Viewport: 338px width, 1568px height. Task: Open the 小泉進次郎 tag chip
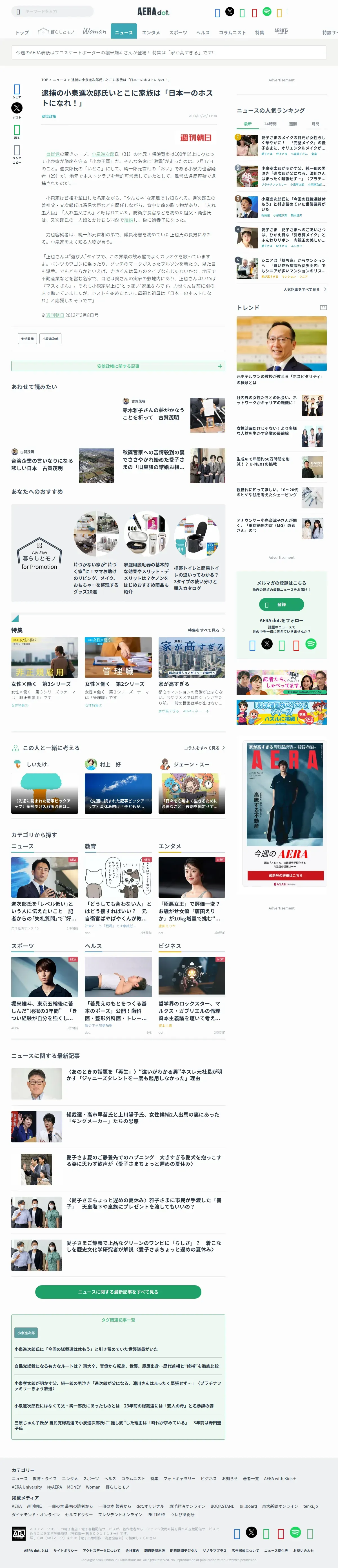pos(50,339)
